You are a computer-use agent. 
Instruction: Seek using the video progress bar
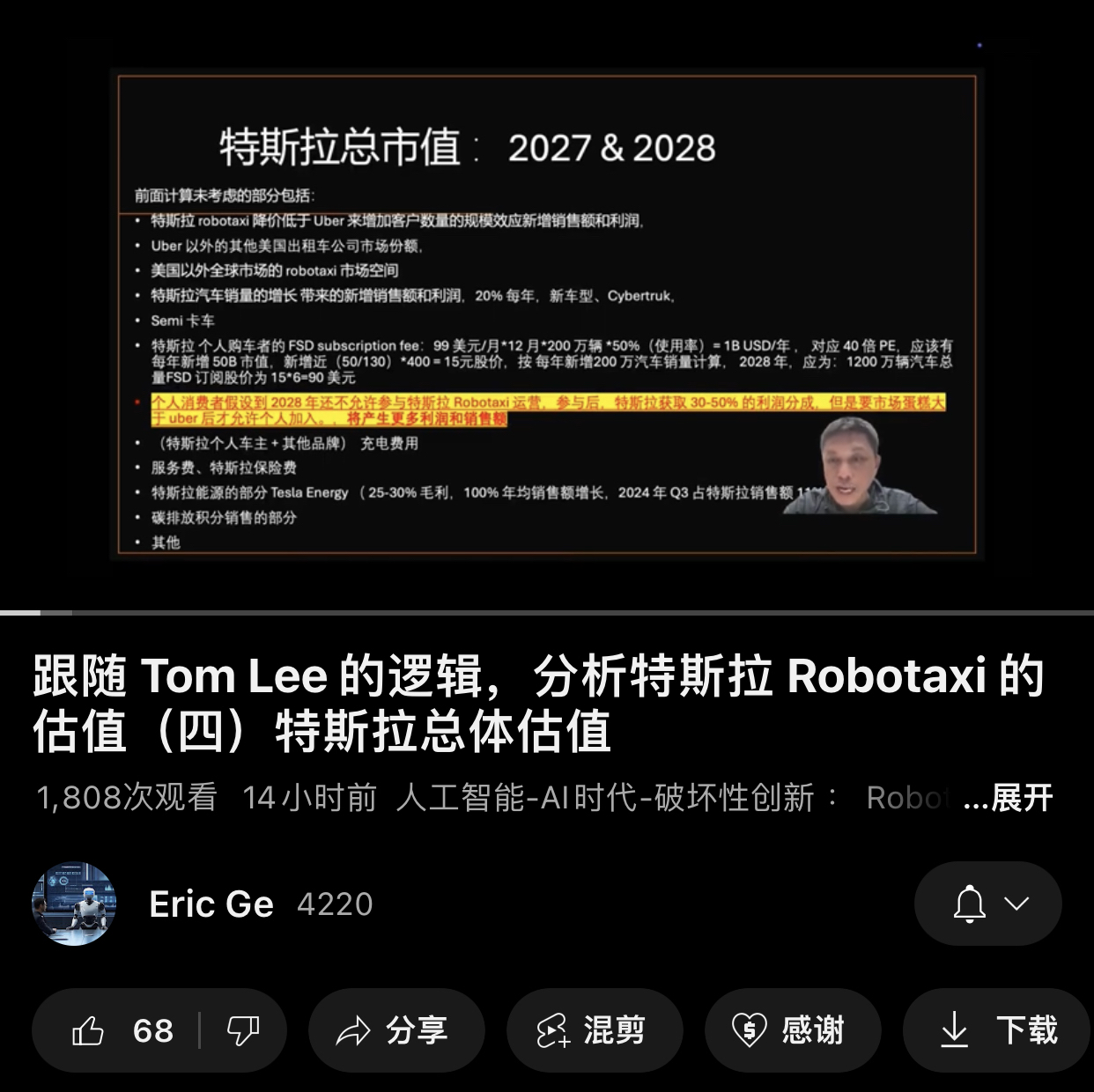click(546, 612)
